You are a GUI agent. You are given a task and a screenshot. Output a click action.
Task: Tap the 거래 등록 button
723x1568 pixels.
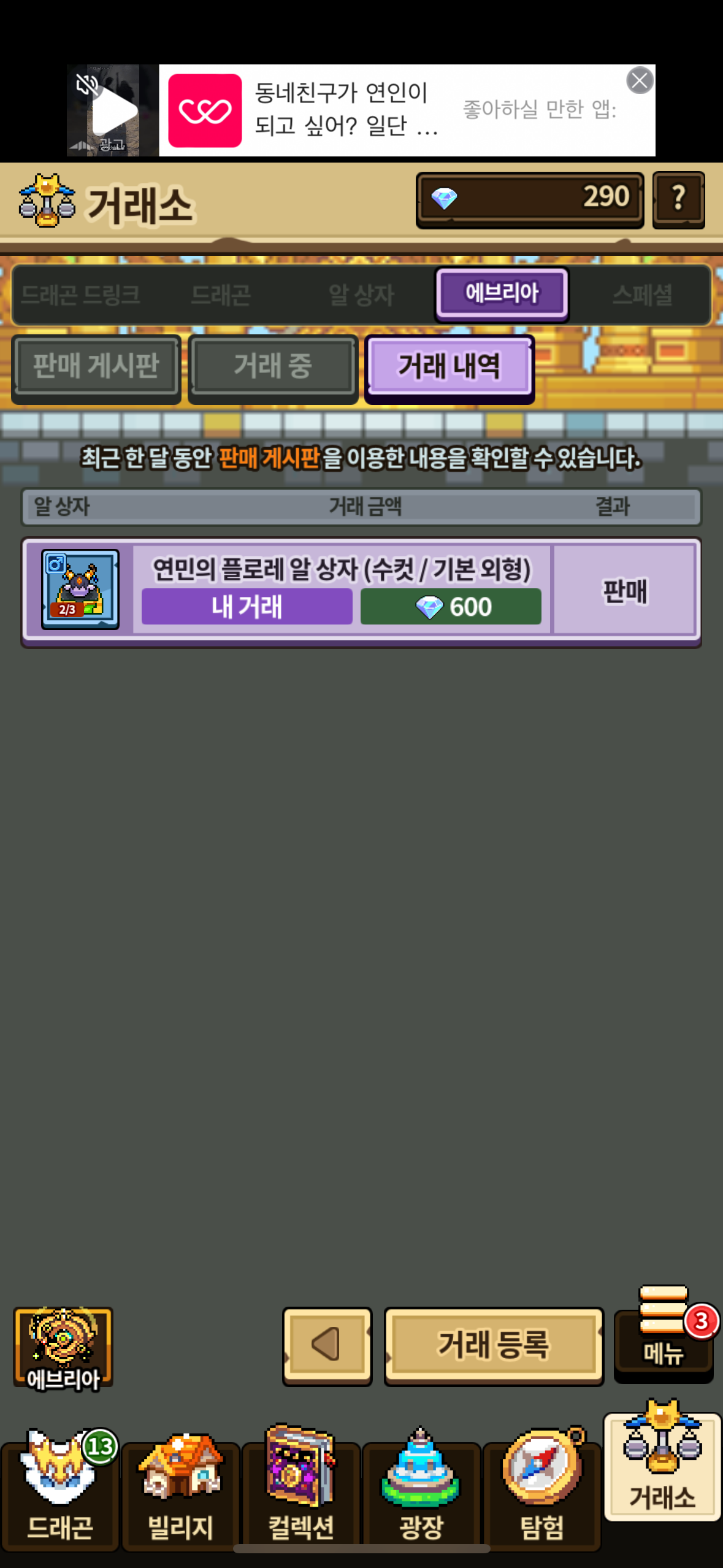pos(494,1345)
